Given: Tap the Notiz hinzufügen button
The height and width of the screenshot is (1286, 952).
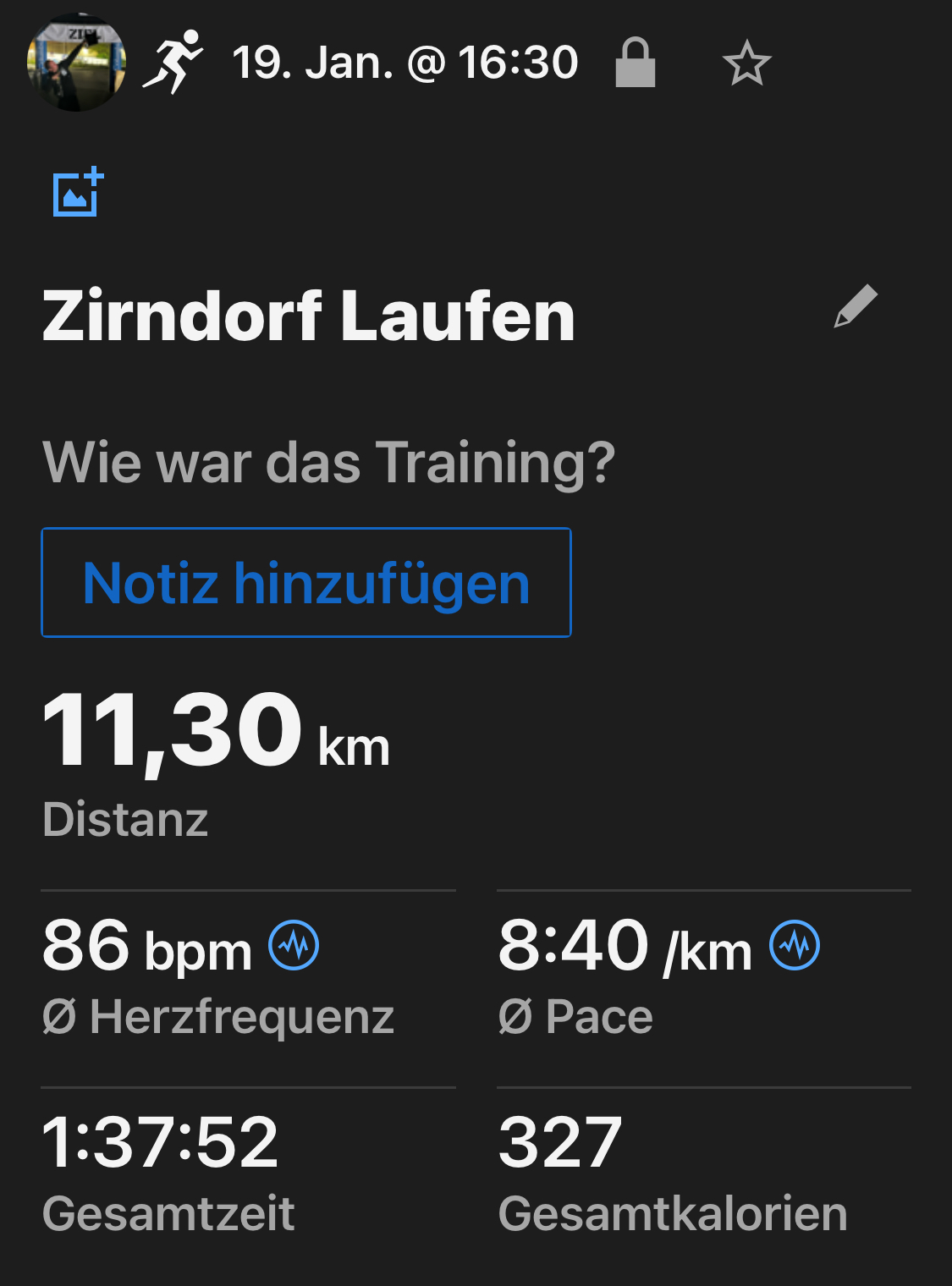Looking at the screenshot, I should click(306, 582).
